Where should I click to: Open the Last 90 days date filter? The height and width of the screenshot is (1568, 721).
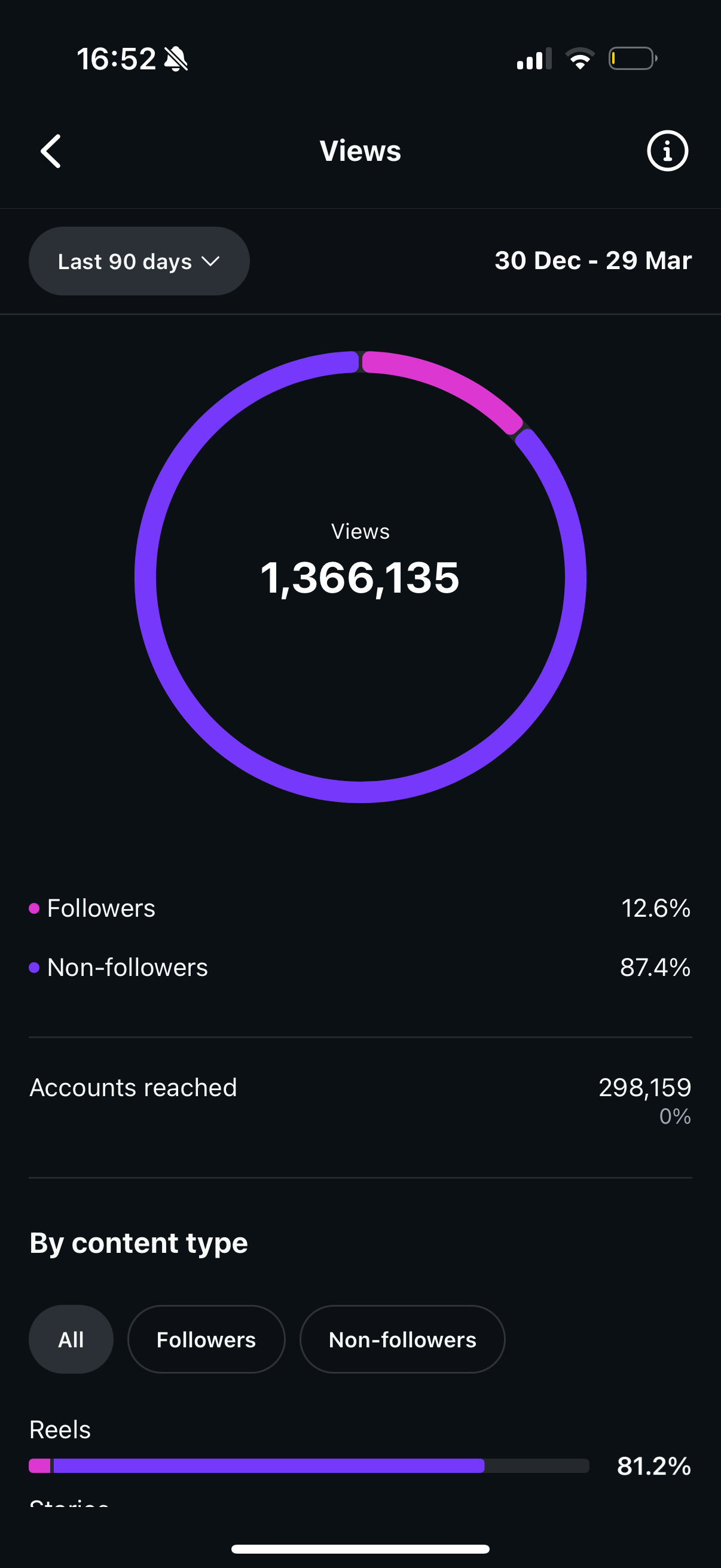139,261
